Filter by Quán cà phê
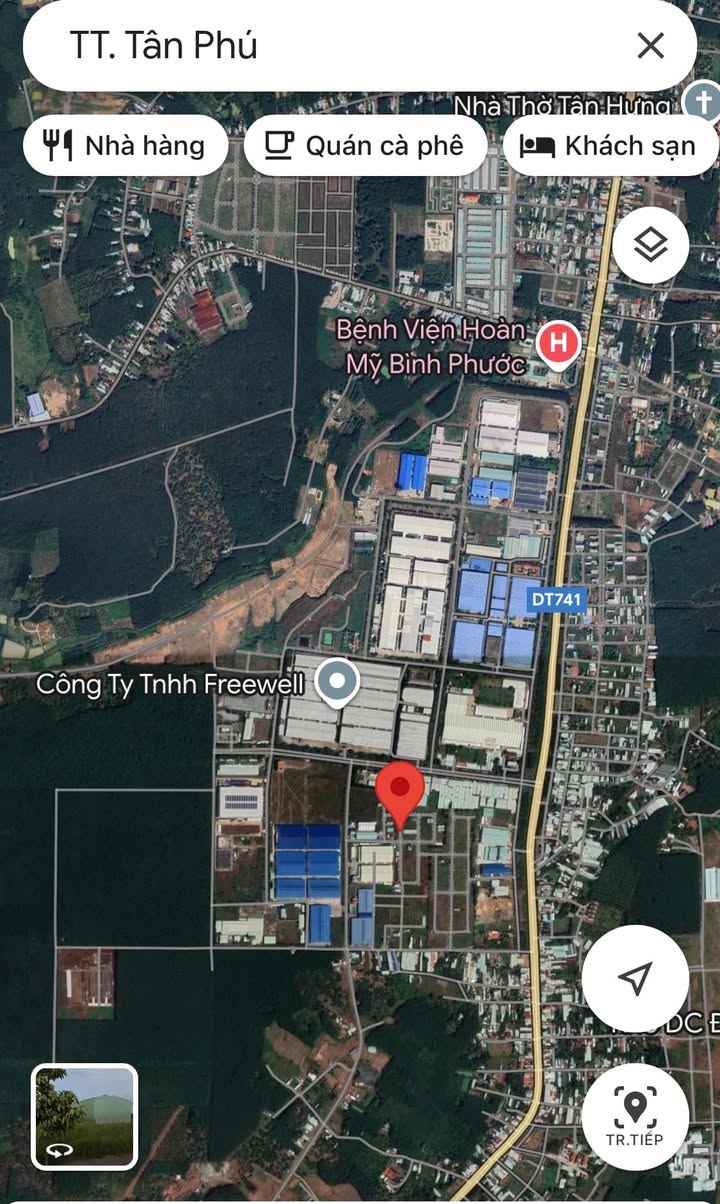720x1204 pixels. [x=365, y=146]
